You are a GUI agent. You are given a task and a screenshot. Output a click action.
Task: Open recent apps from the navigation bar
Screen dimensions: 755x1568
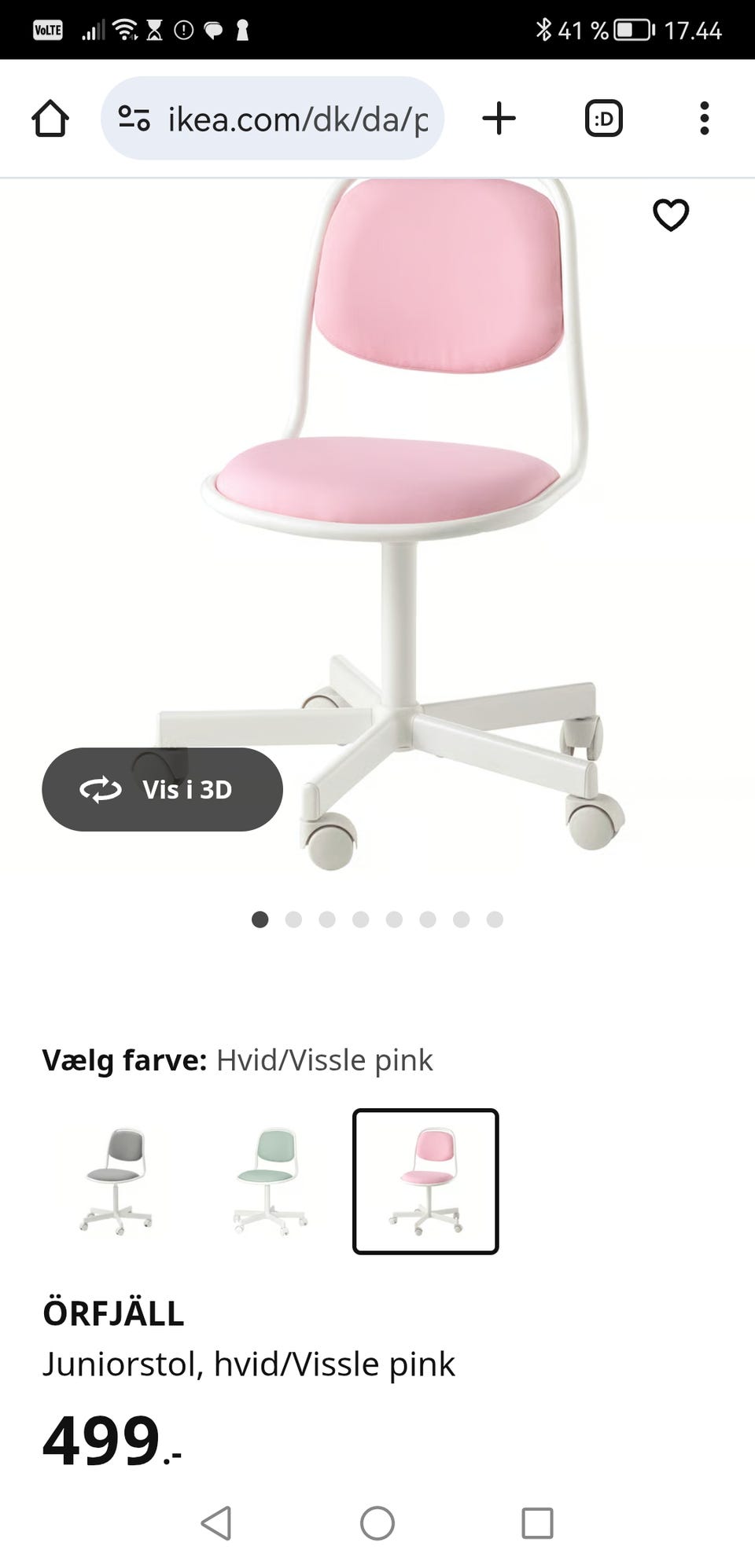(537, 1522)
